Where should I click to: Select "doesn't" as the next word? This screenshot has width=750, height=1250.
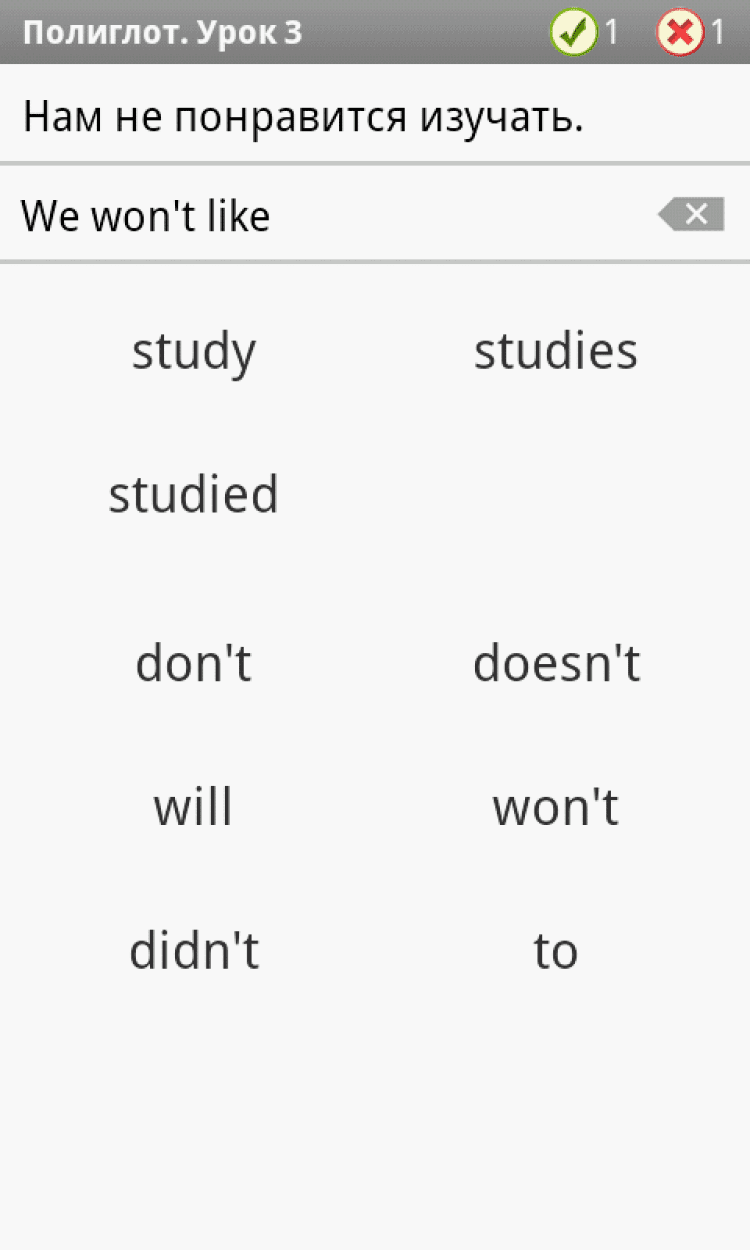(556, 663)
